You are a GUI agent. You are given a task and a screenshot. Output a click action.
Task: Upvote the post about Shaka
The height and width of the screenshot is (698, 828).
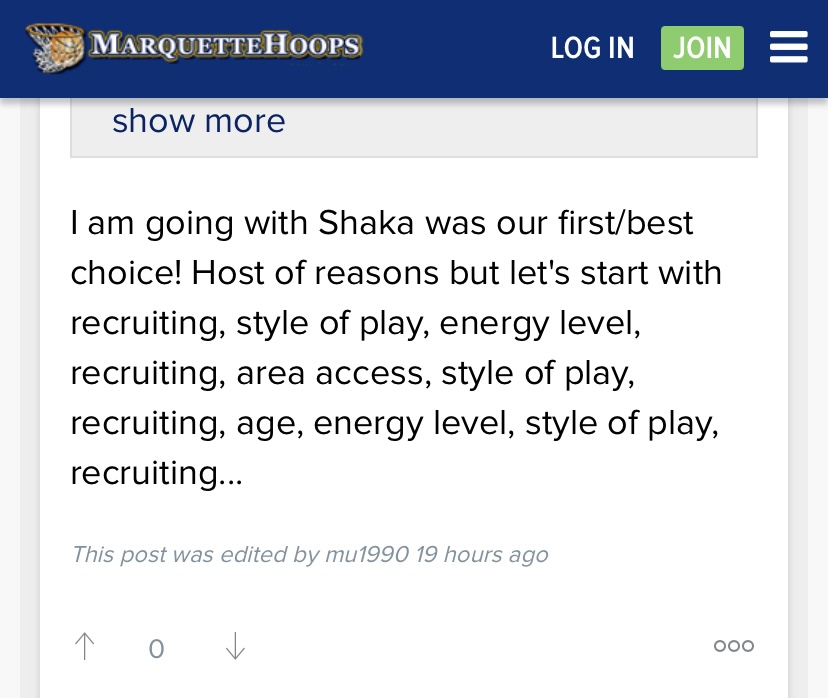pos(85,647)
